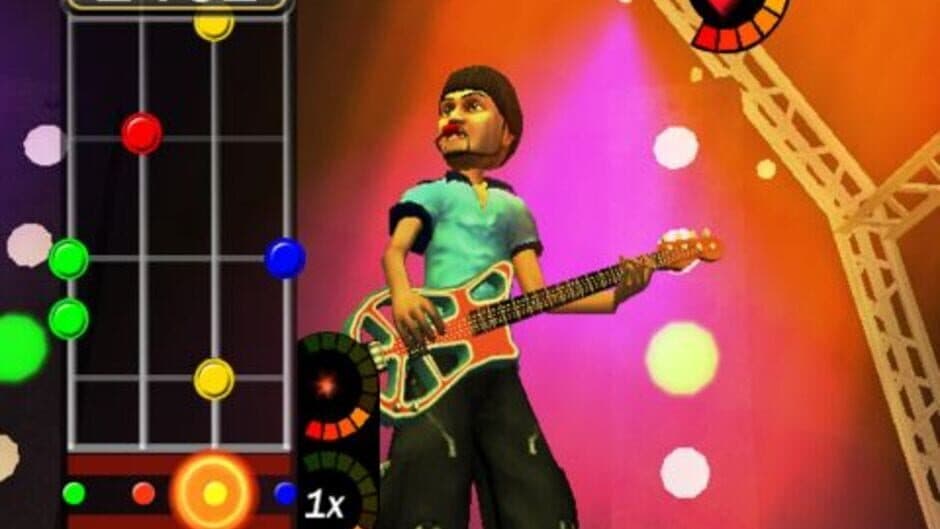Tap the blue fret button
This screenshot has width=940, height=529.
pyautogui.click(x=285, y=493)
